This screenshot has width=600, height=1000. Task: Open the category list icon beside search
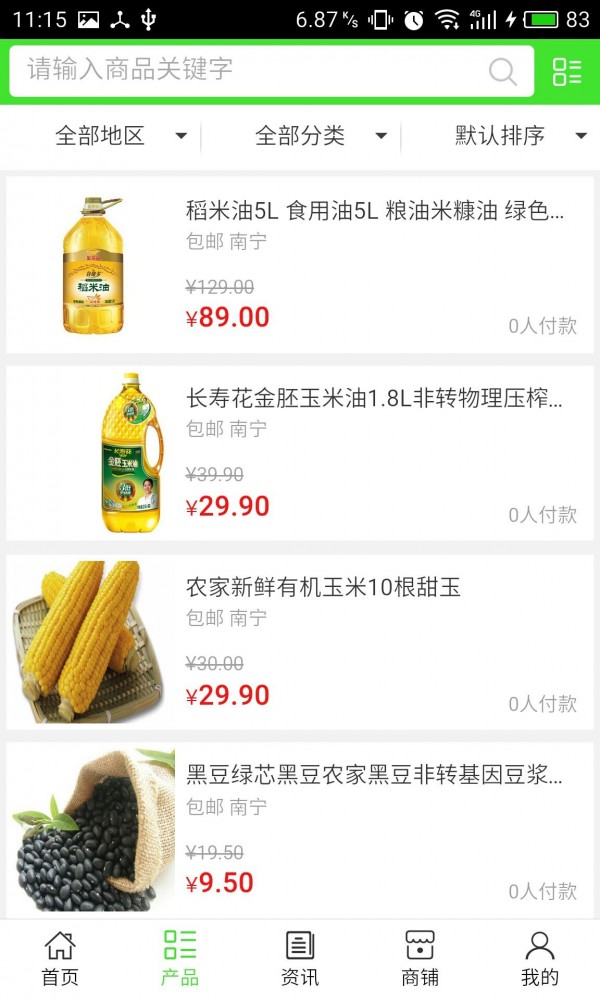567,71
